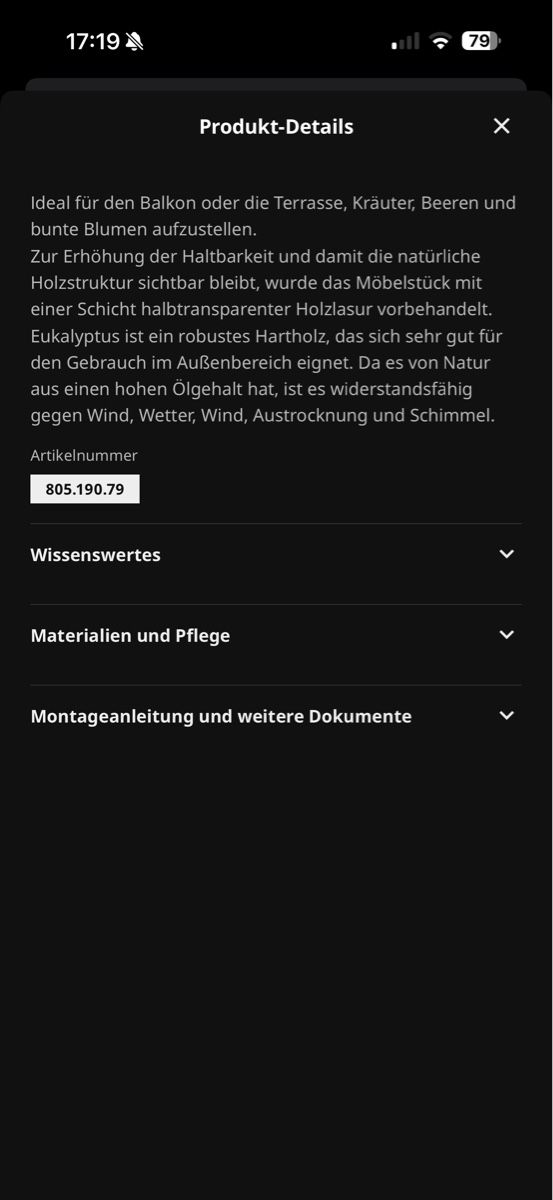Expand Materialien und Pflege
The width and height of the screenshot is (553, 1200).
pos(276,636)
